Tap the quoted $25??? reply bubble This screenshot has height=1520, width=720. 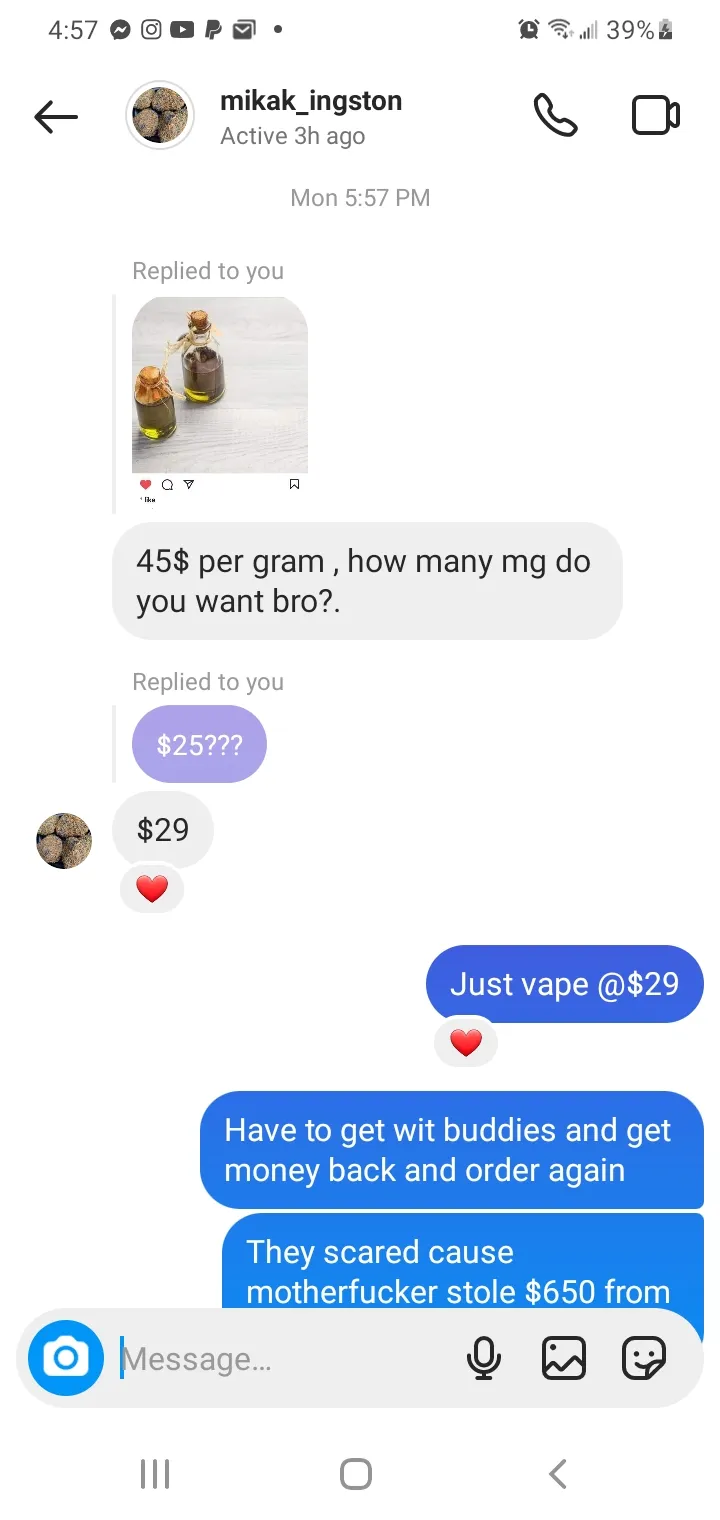click(x=199, y=744)
